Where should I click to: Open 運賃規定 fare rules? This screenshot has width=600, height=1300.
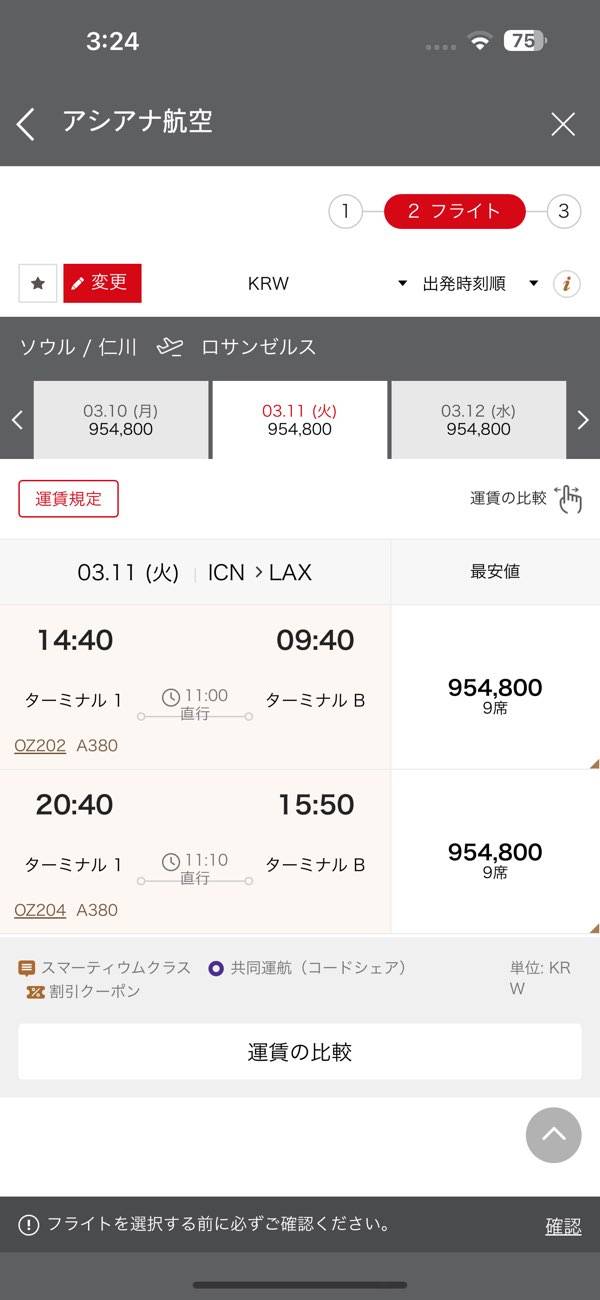click(68, 499)
